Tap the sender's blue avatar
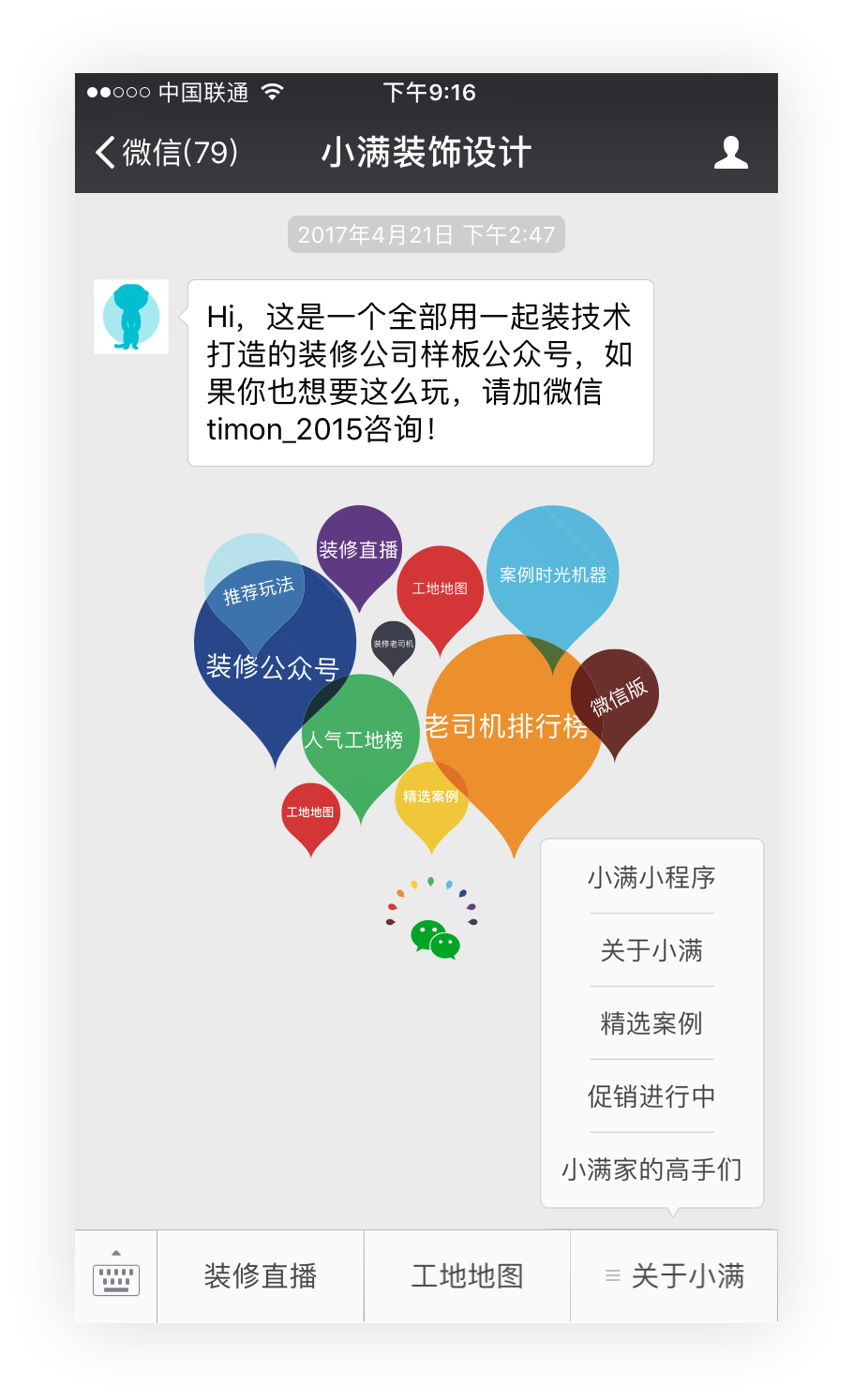The height and width of the screenshot is (1400, 853). (131, 317)
